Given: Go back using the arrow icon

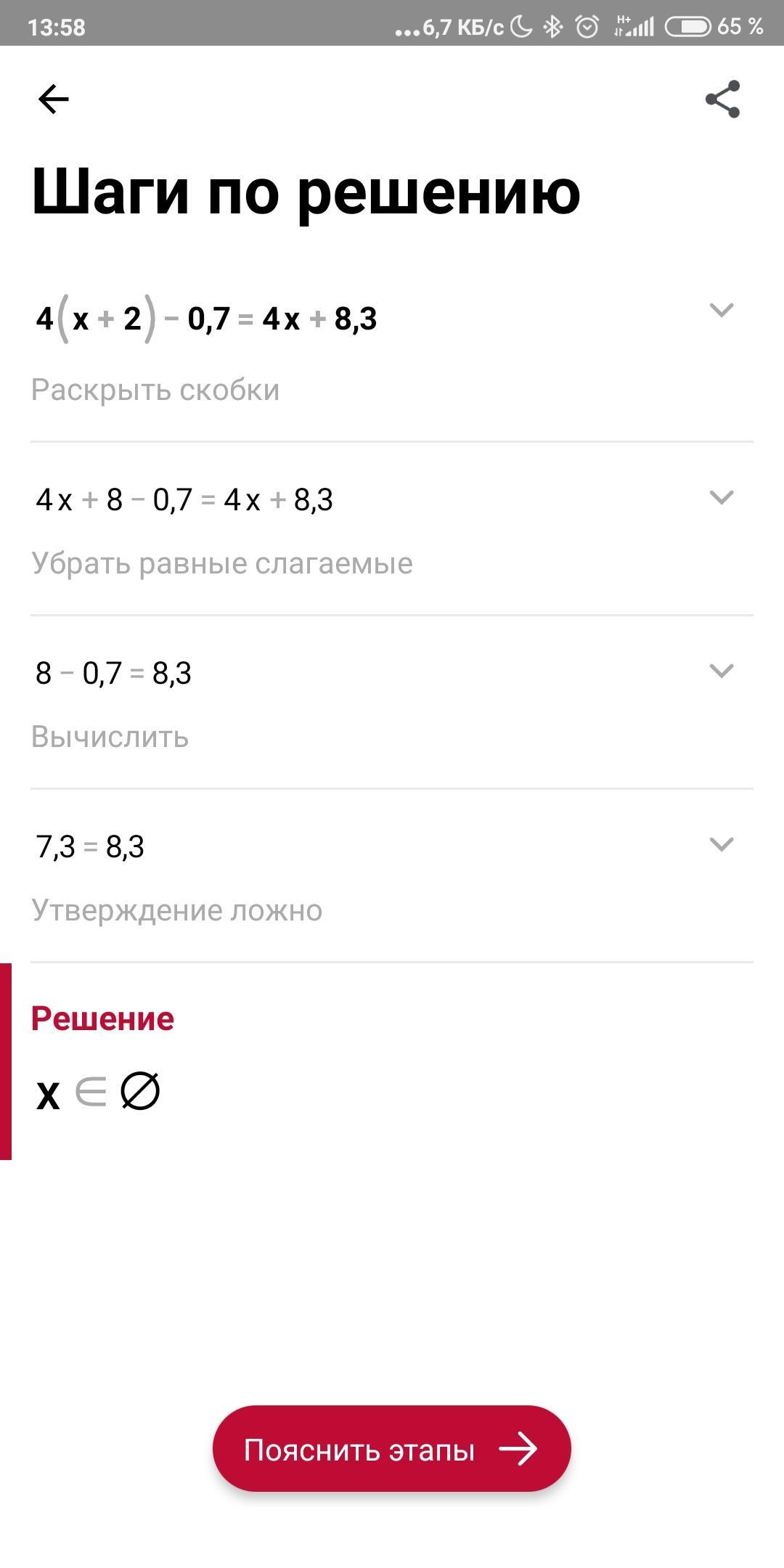Looking at the screenshot, I should tap(53, 99).
